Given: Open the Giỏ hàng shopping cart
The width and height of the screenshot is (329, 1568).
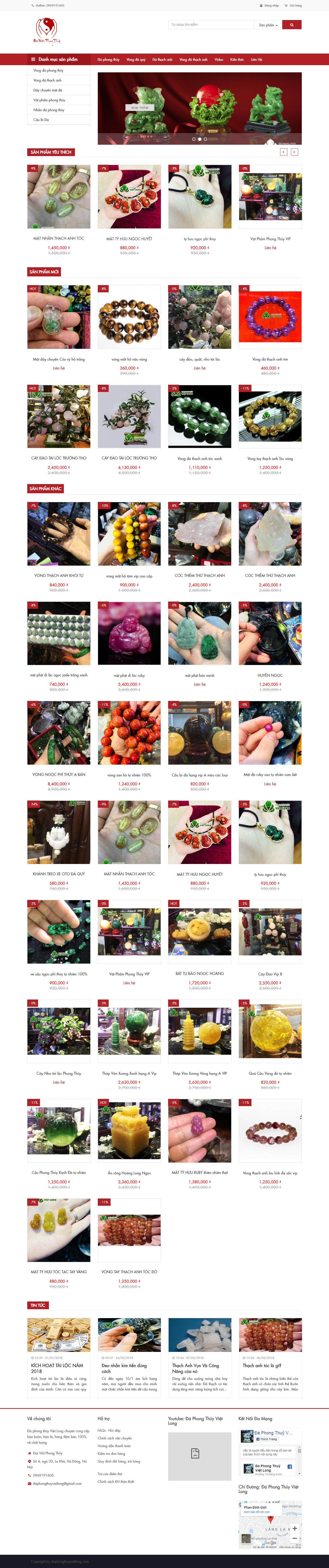Looking at the screenshot, I should 293,6.
